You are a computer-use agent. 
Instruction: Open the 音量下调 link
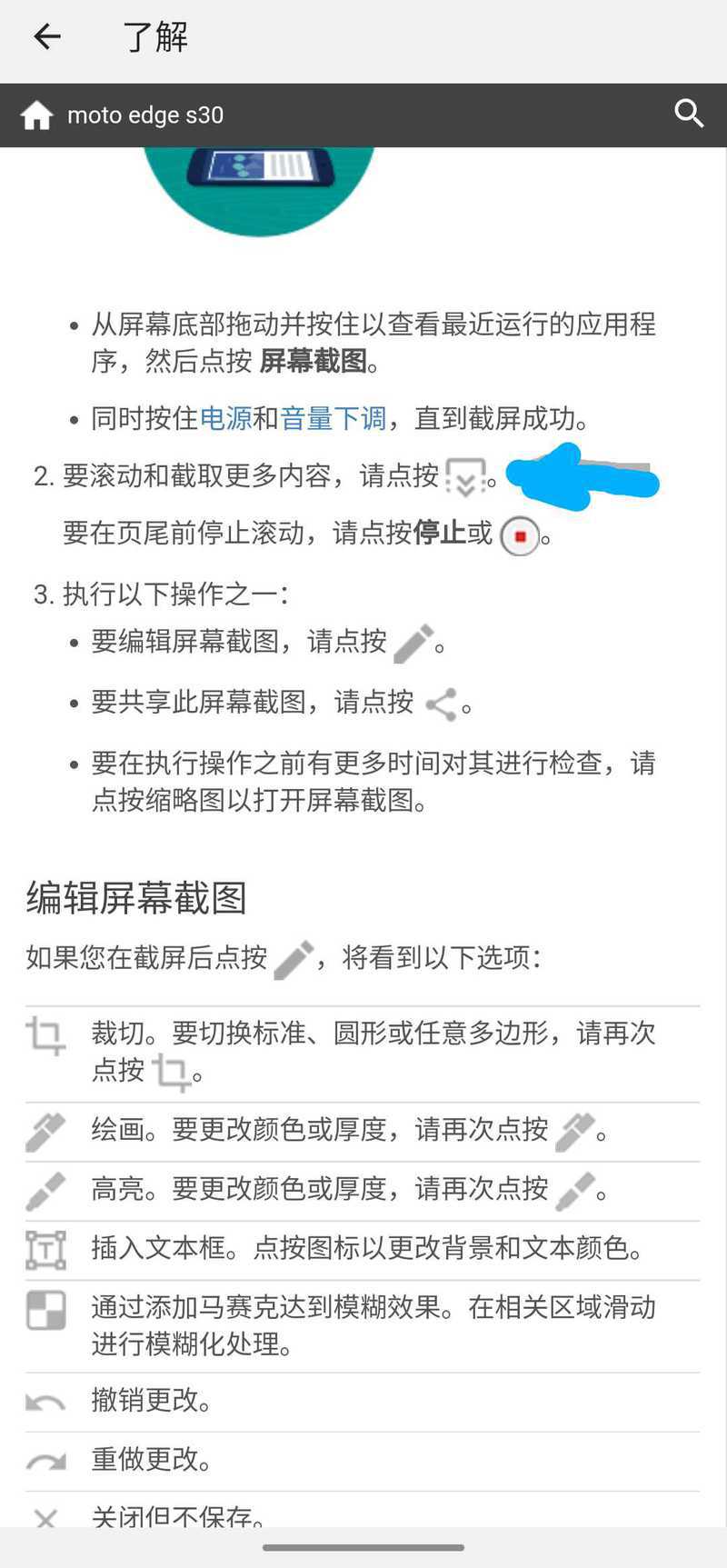click(x=333, y=418)
